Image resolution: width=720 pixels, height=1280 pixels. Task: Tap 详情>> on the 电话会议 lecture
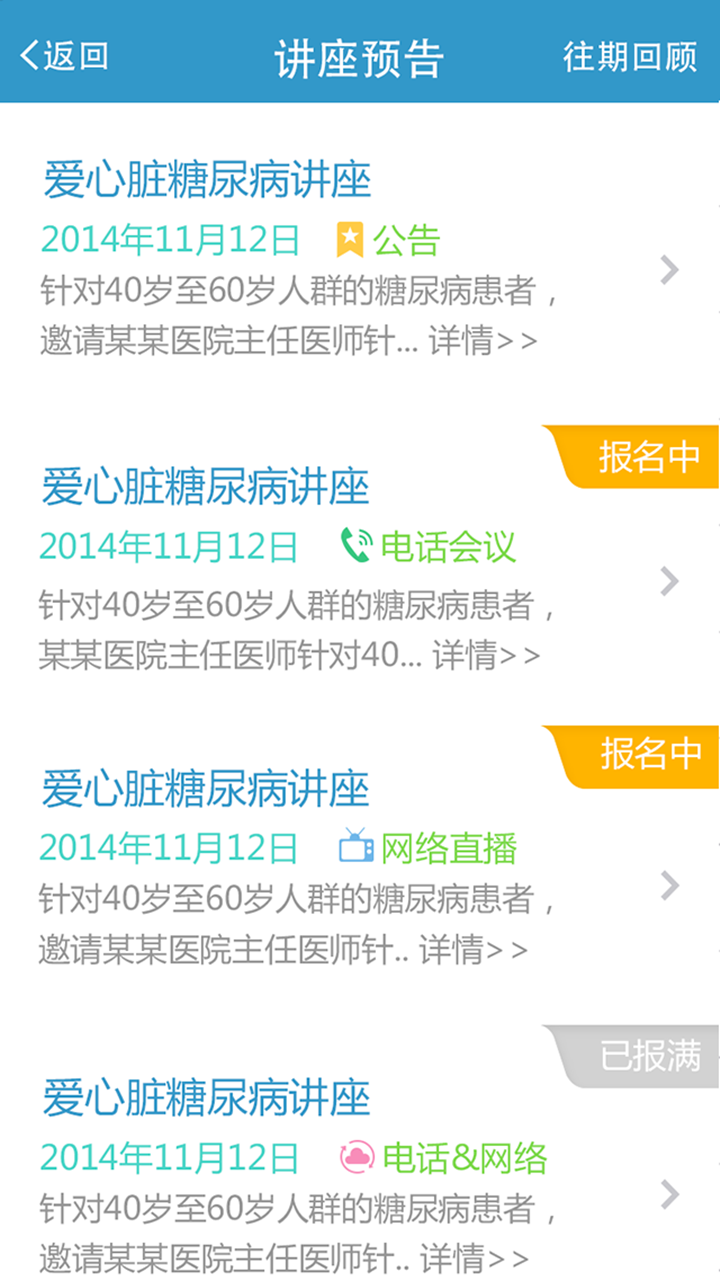486,655
